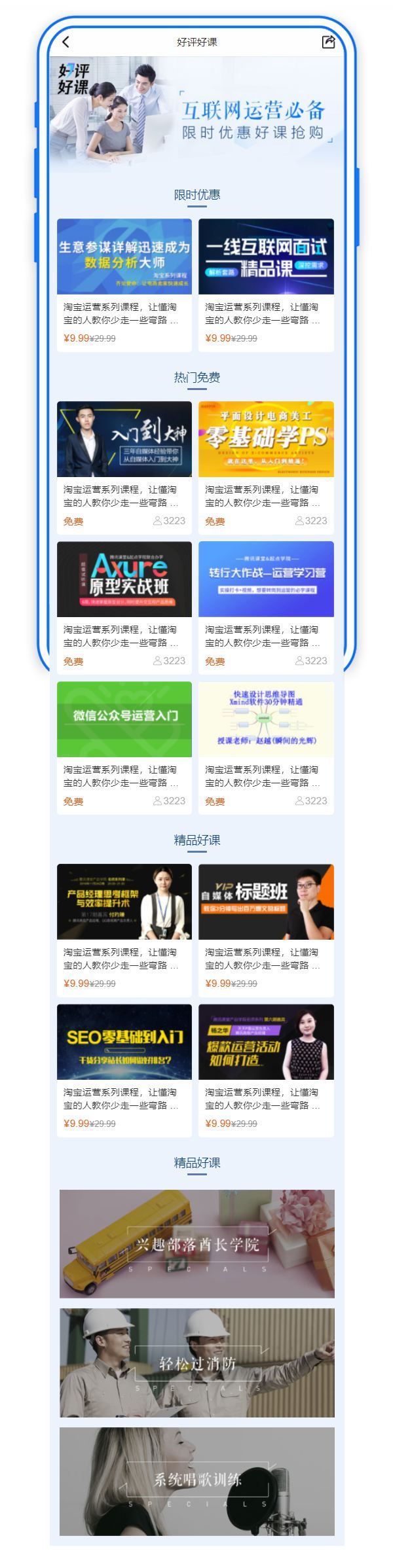
Task: Open the 兴趣部落酋长学院 banner
Action: (196, 1243)
